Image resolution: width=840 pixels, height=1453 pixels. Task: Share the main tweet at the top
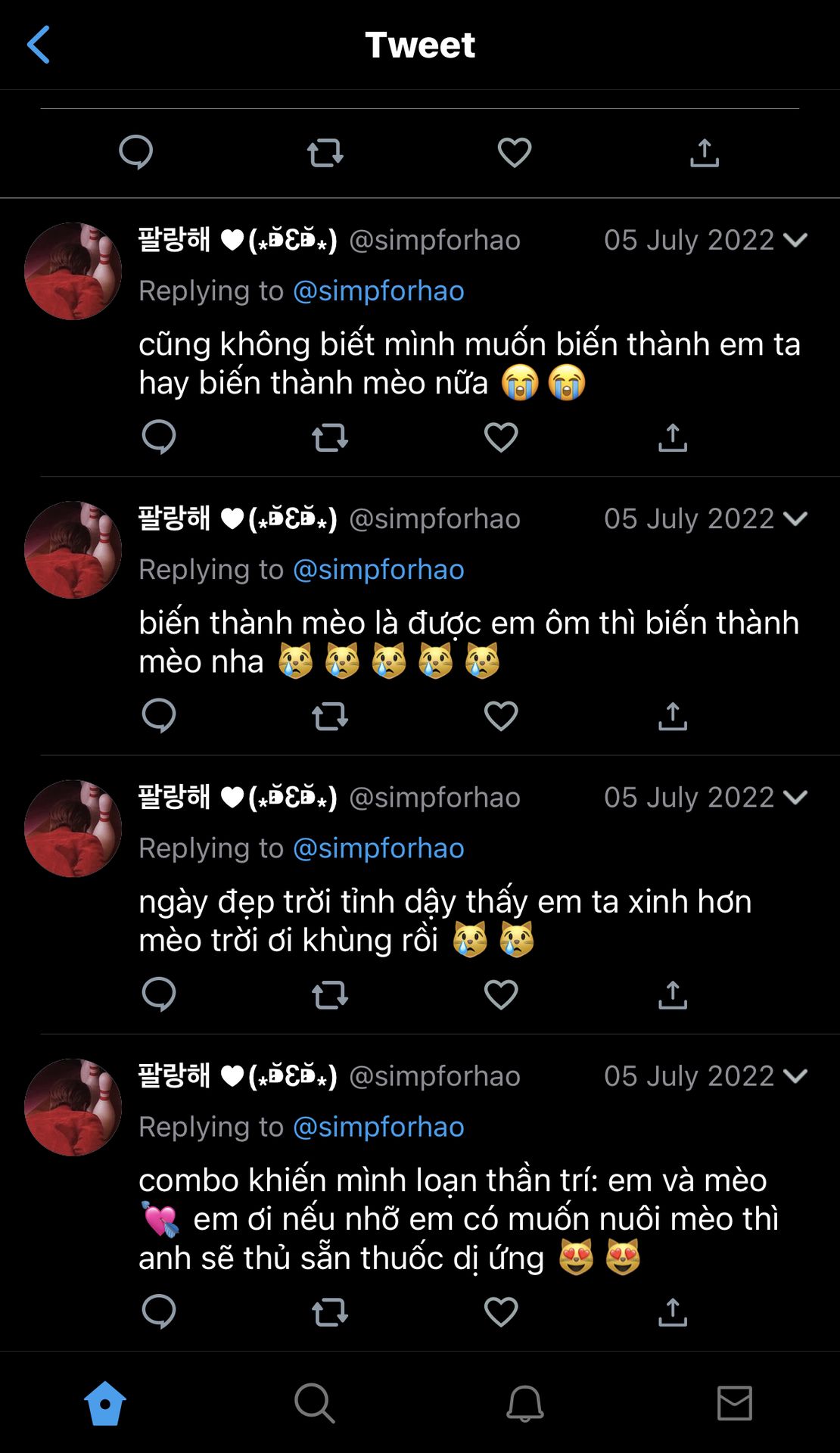704,153
